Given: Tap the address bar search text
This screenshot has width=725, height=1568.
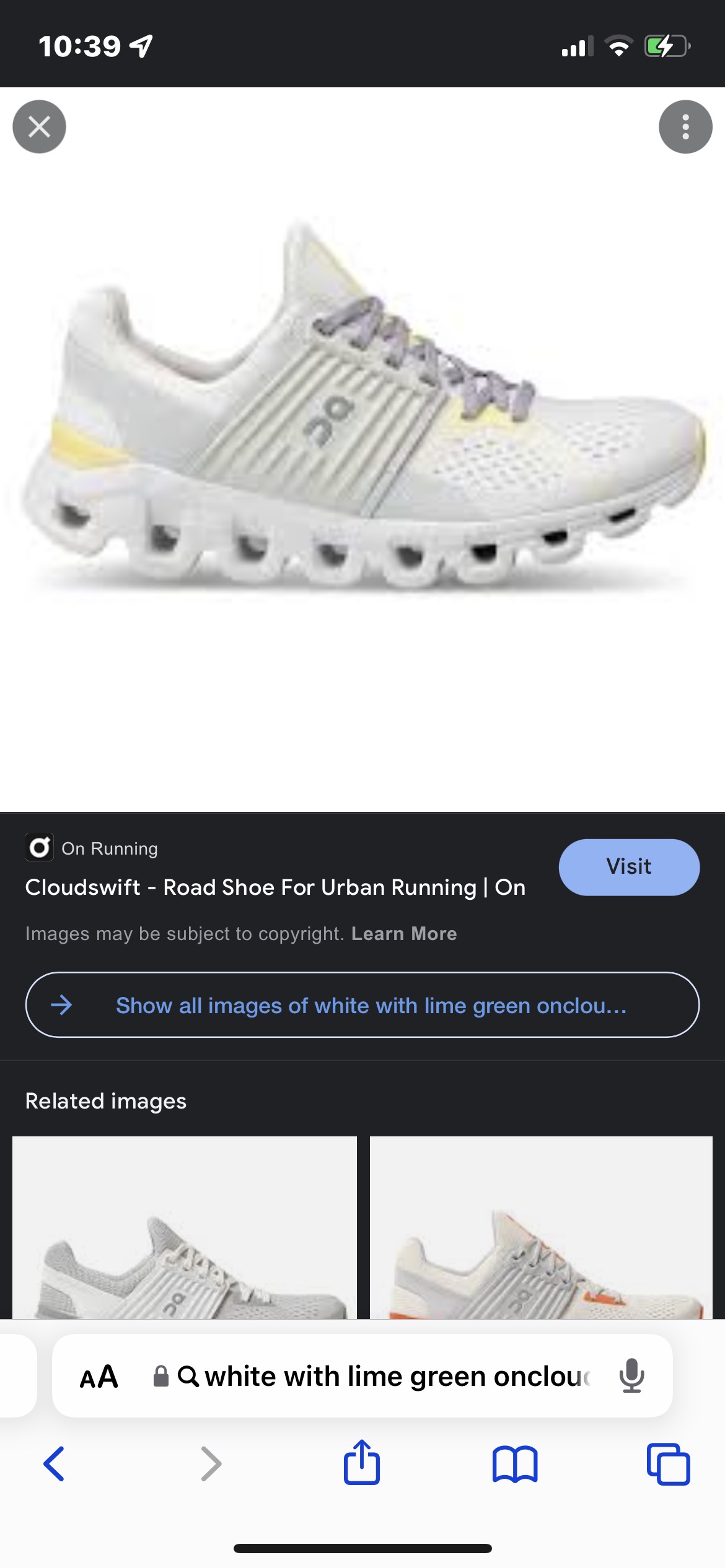Looking at the screenshot, I should pyautogui.click(x=397, y=1376).
